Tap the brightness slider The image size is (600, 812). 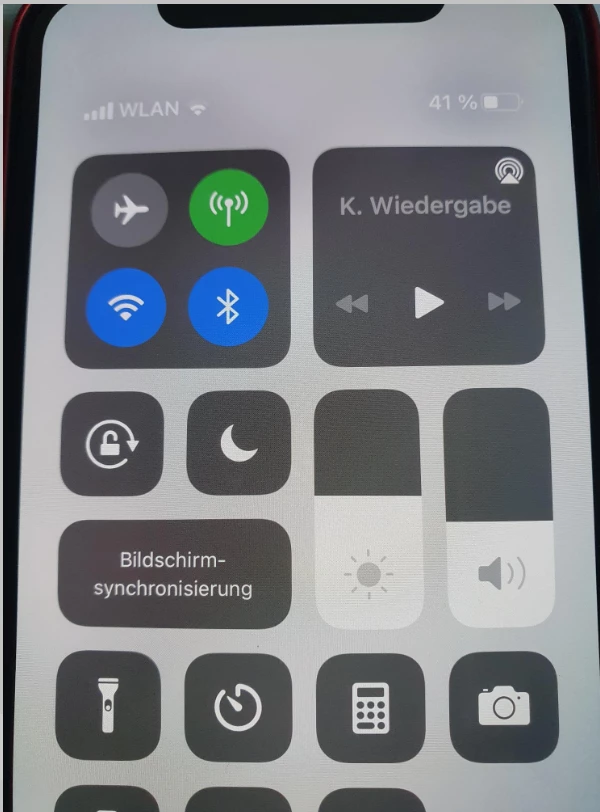(368, 510)
